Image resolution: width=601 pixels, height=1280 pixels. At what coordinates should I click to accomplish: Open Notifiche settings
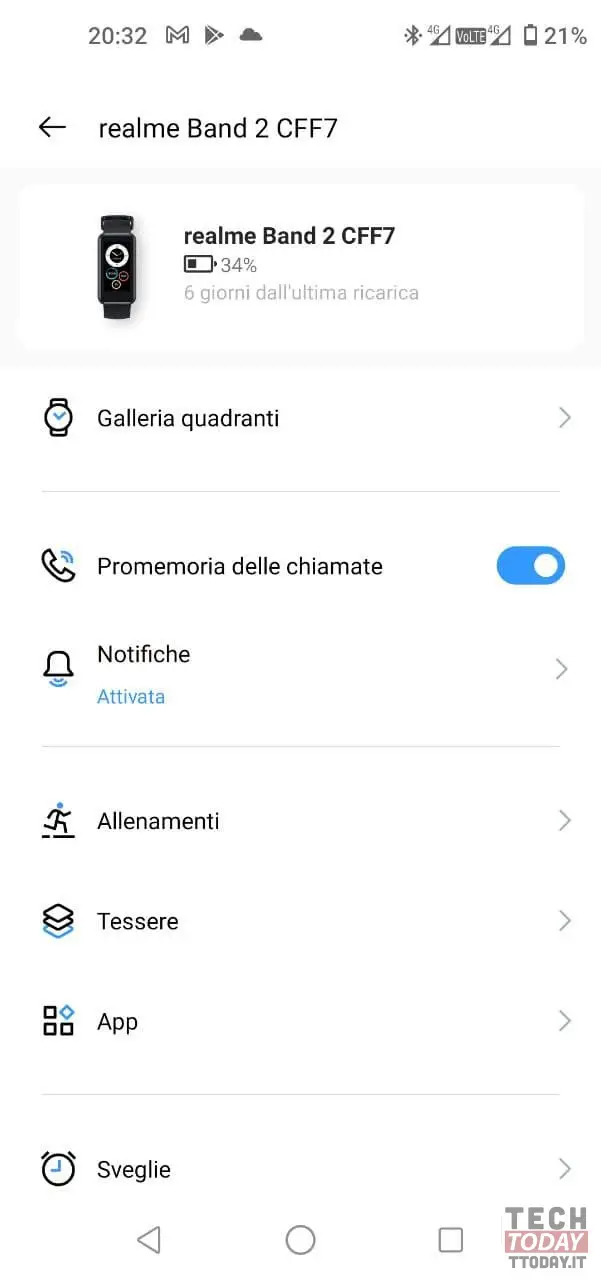click(301, 670)
